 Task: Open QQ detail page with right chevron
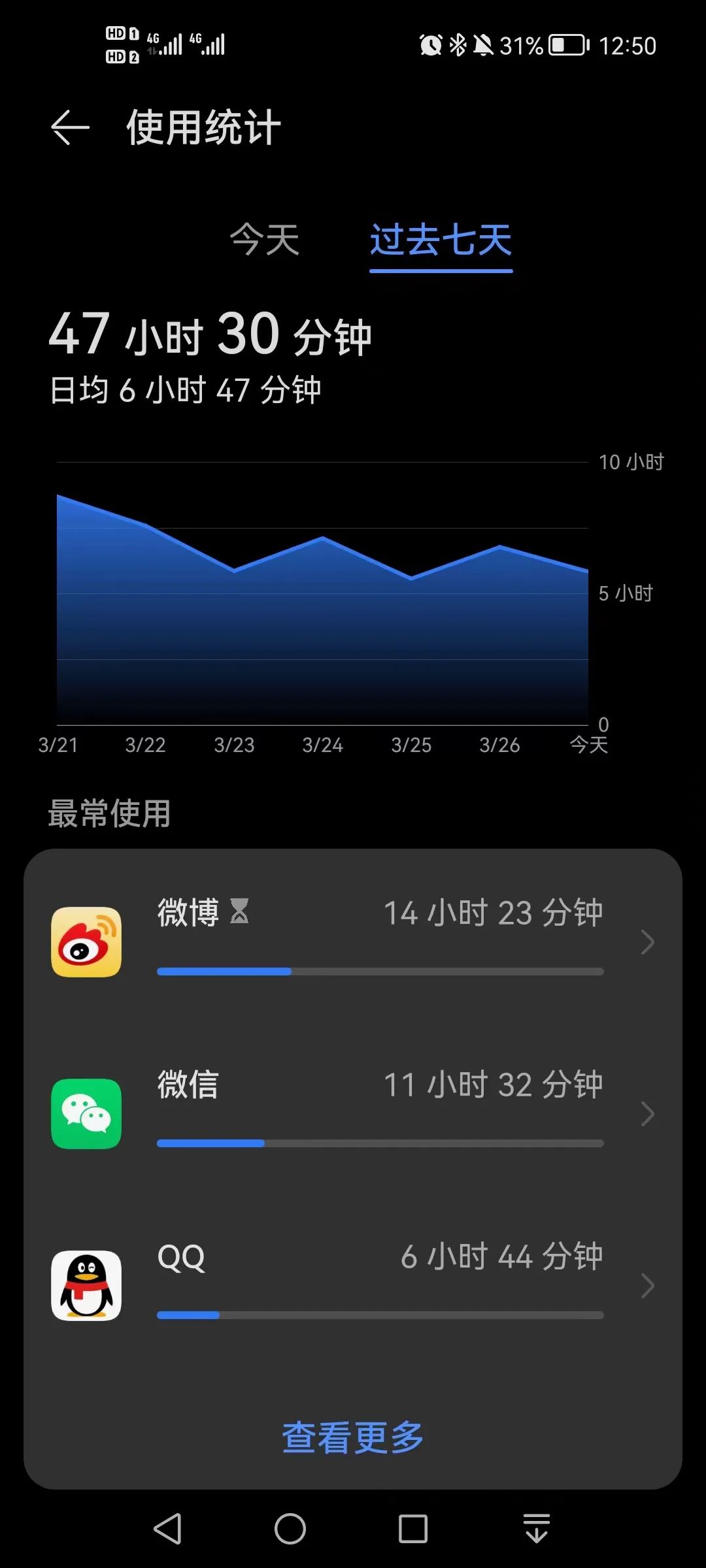[648, 1286]
